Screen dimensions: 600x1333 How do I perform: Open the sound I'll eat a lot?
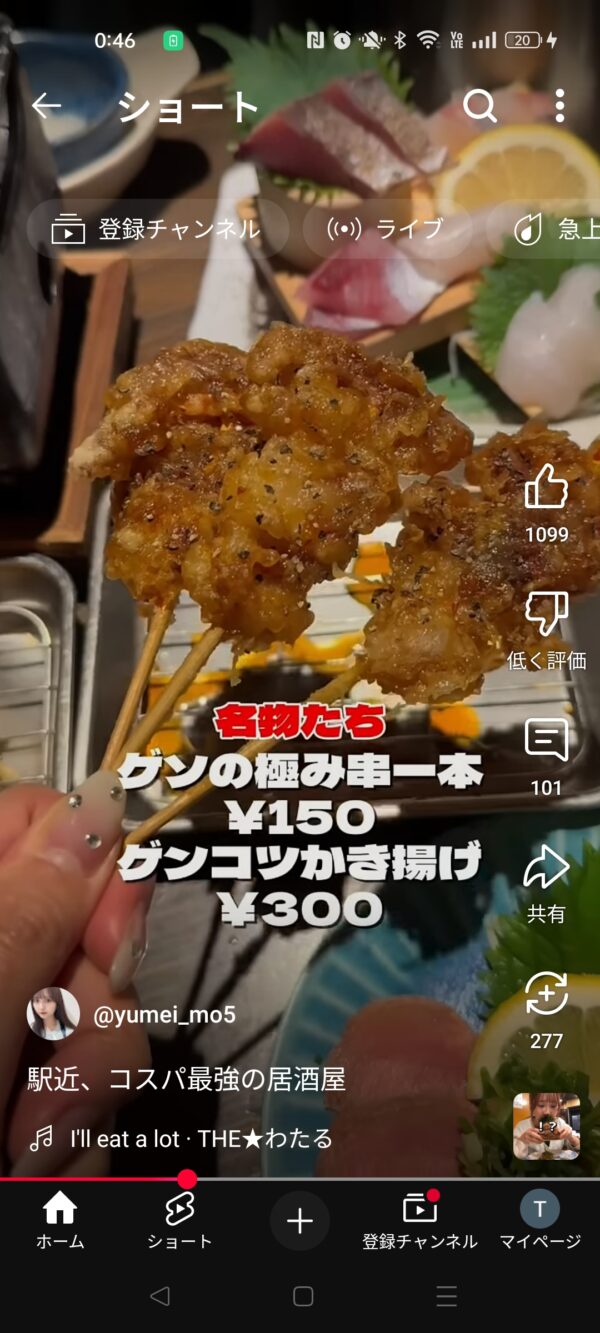tap(200, 1138)
